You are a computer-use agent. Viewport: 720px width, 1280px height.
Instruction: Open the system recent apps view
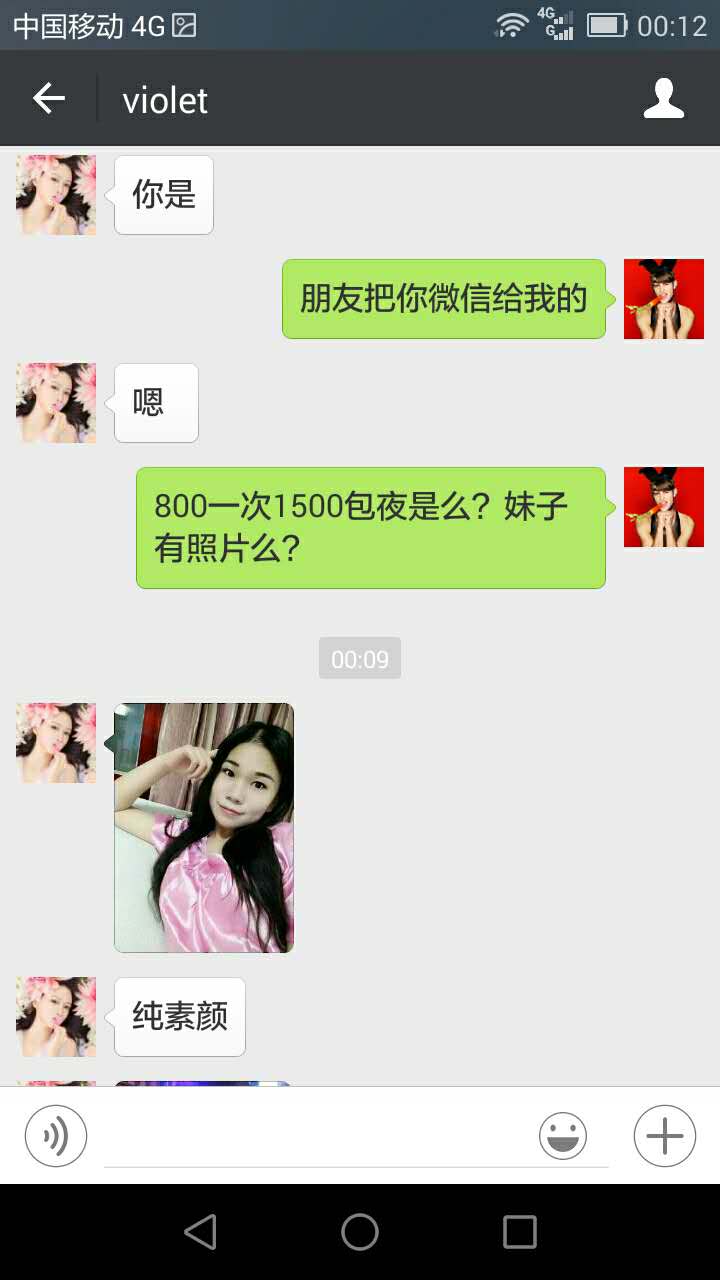[520, 1232]
